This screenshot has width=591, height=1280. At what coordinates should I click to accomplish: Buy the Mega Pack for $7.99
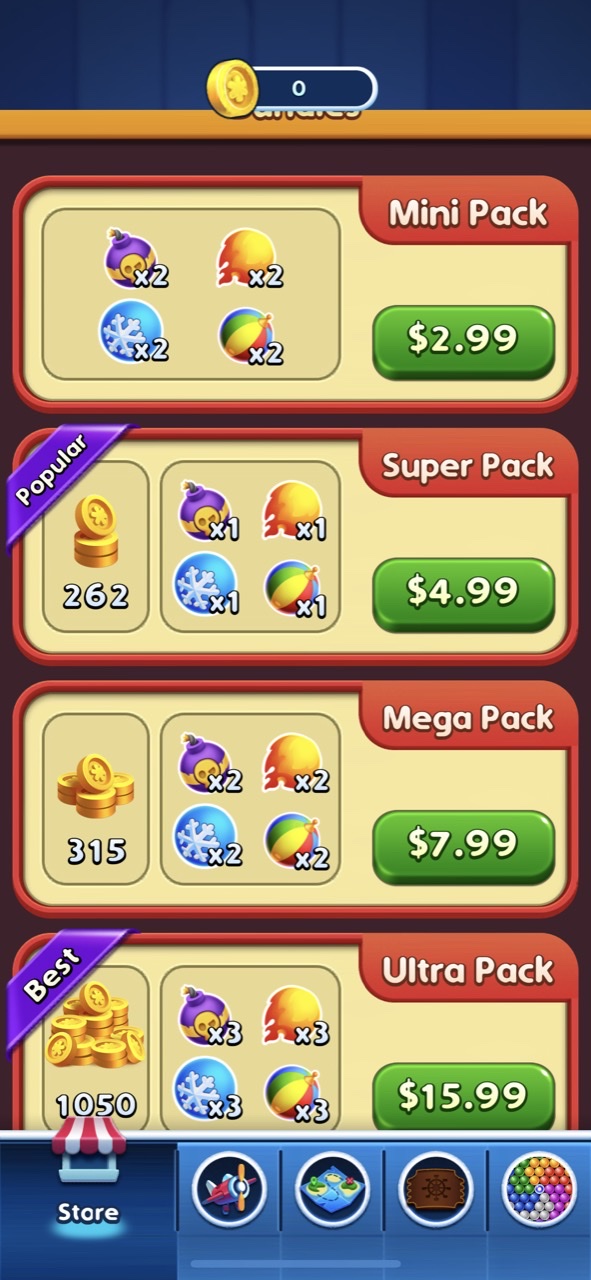(463, 845)
